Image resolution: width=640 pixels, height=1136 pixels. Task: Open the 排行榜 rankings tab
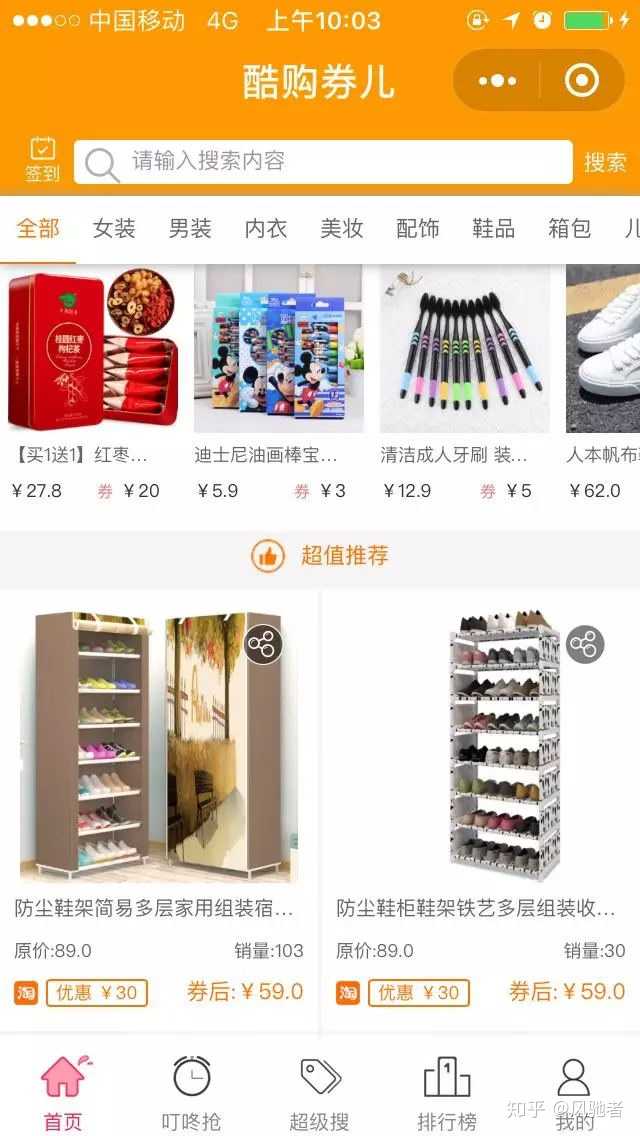tap(447, 1092)
